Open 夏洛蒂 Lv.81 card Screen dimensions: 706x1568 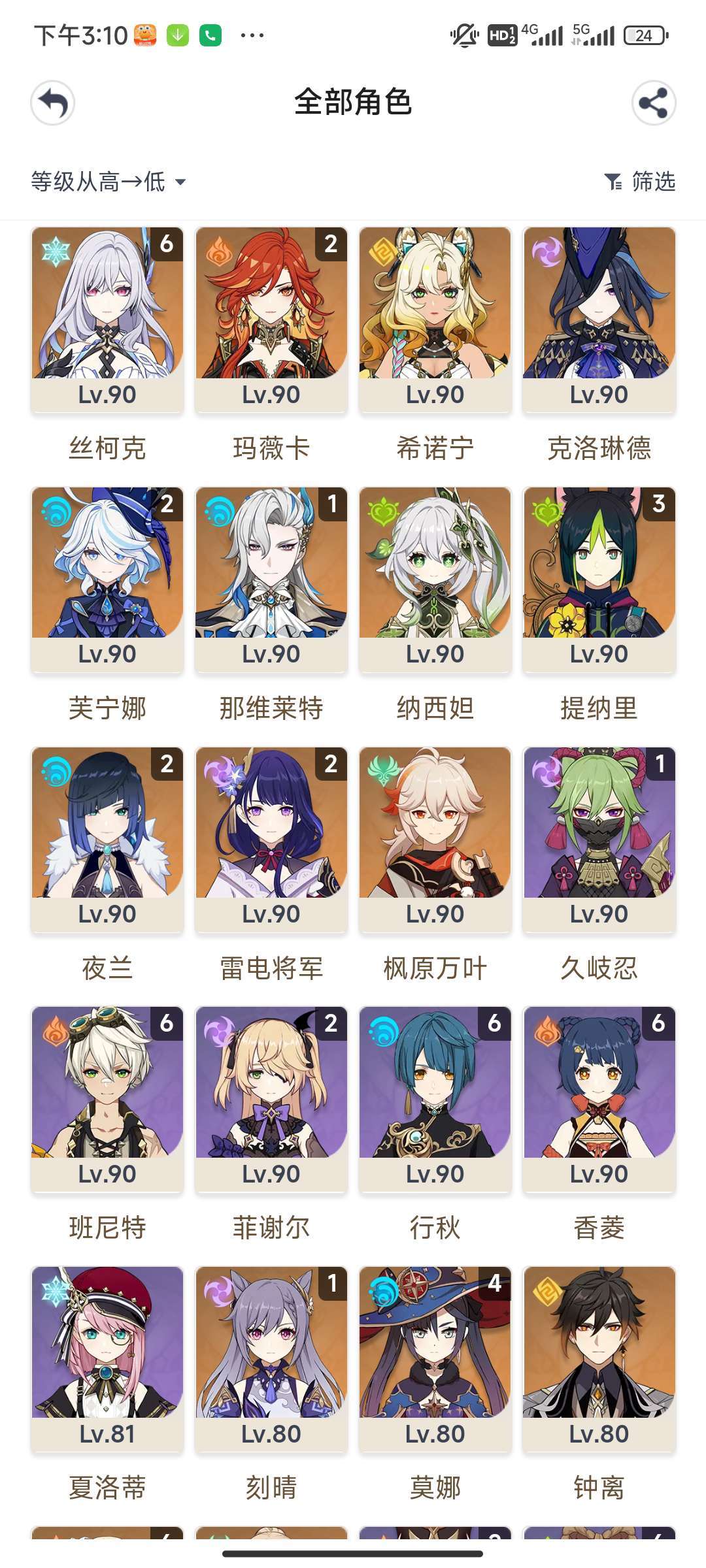tap(108, 1360)
